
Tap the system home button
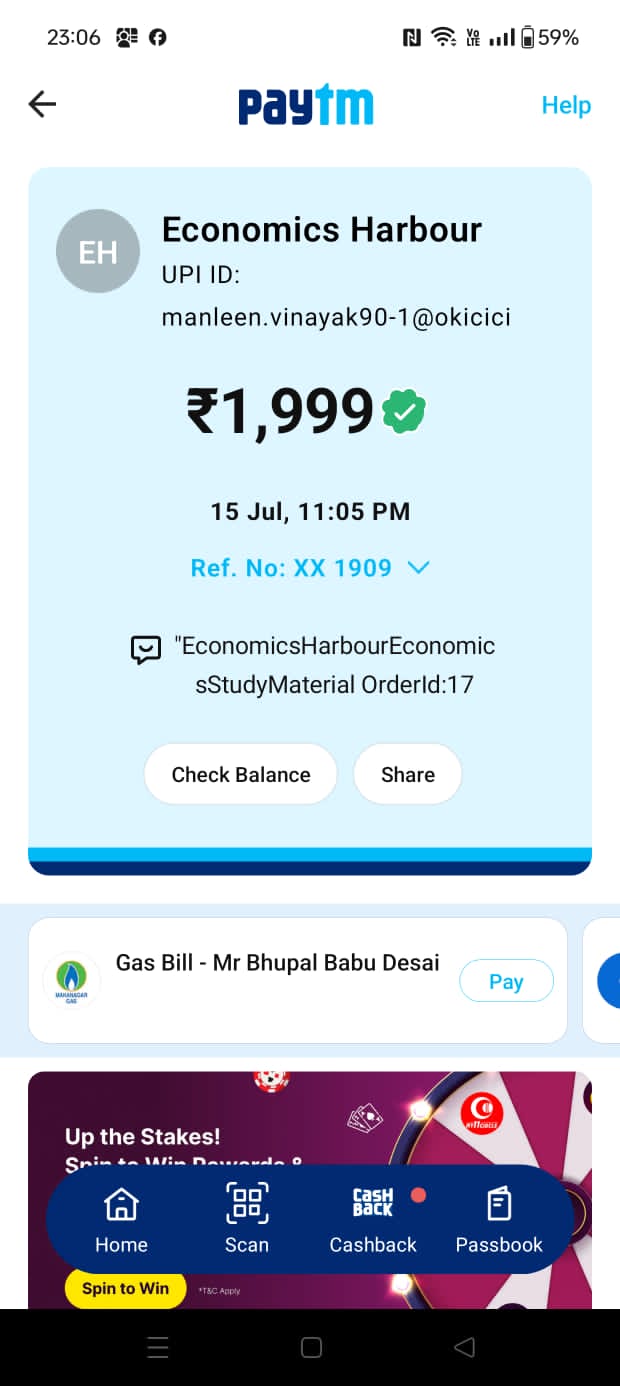[311, 1347]
